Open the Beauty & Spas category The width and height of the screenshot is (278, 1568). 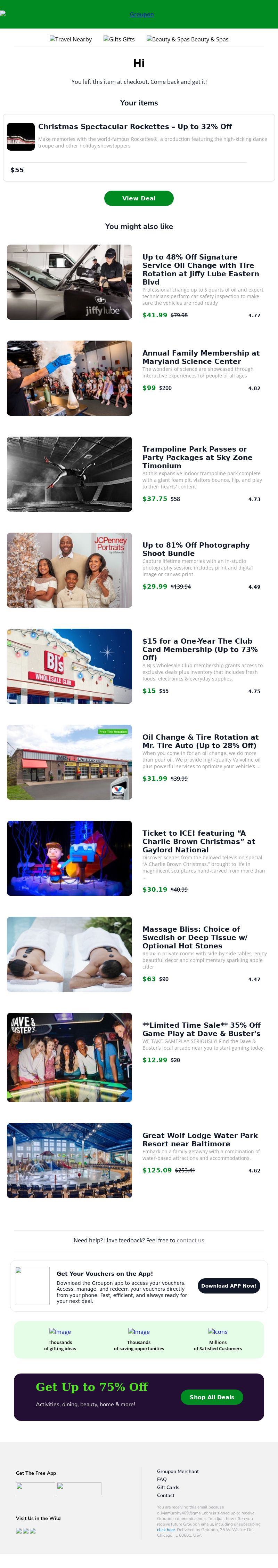(187, 40)
